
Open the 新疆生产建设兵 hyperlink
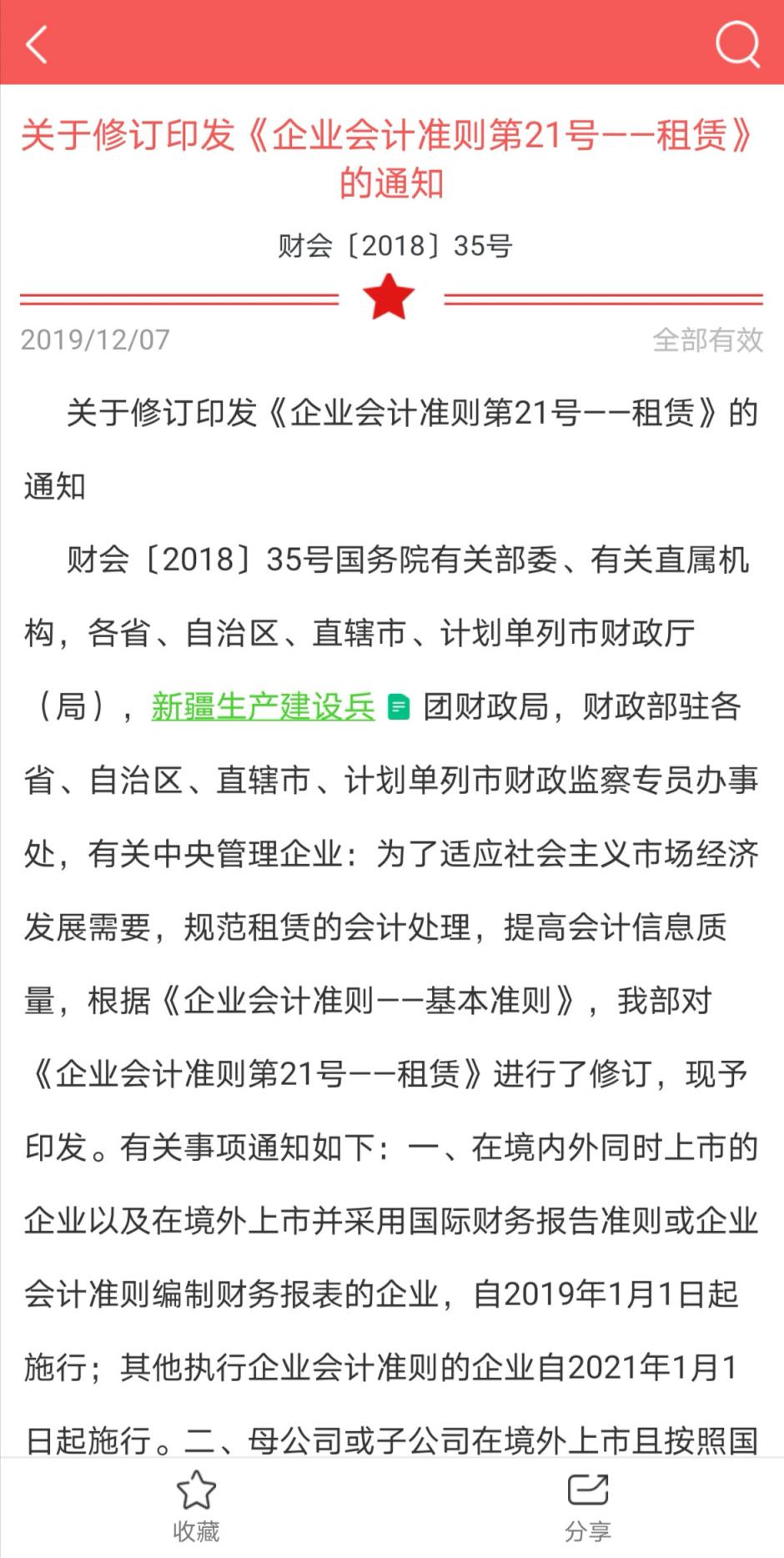click(262, 705)
